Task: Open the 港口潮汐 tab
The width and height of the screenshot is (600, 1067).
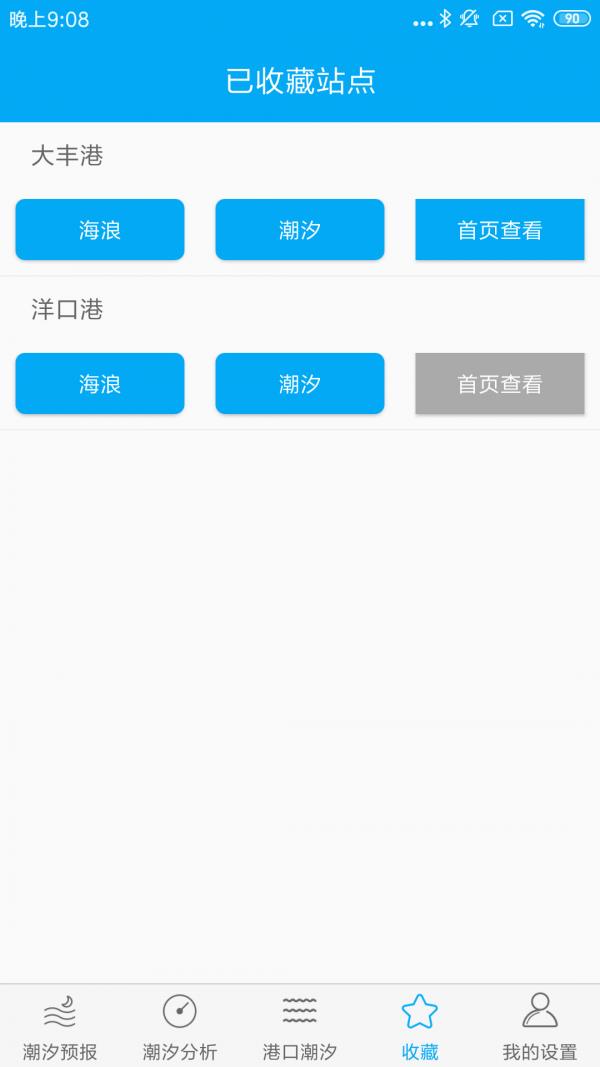Action: 300,1026
